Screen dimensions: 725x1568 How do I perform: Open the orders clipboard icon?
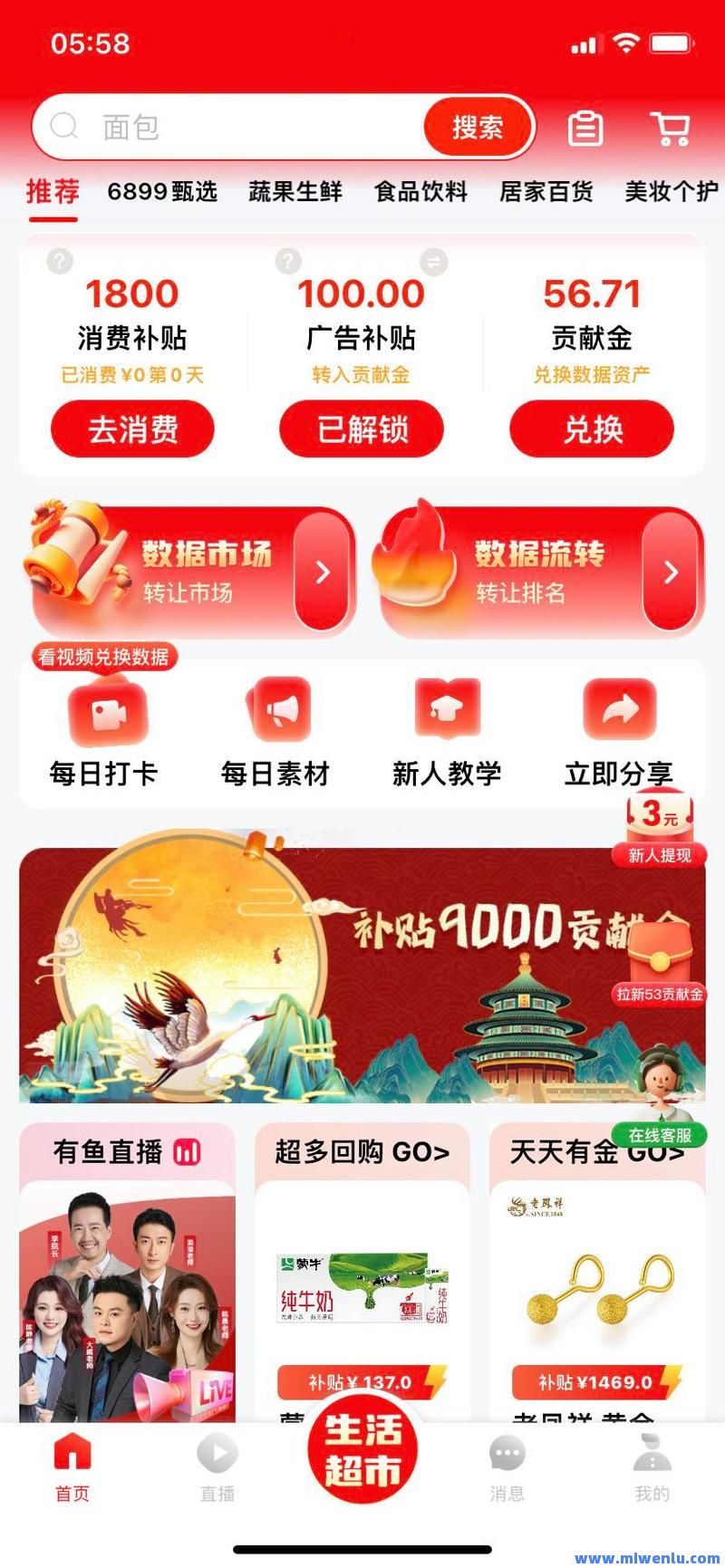coord(585,129)
